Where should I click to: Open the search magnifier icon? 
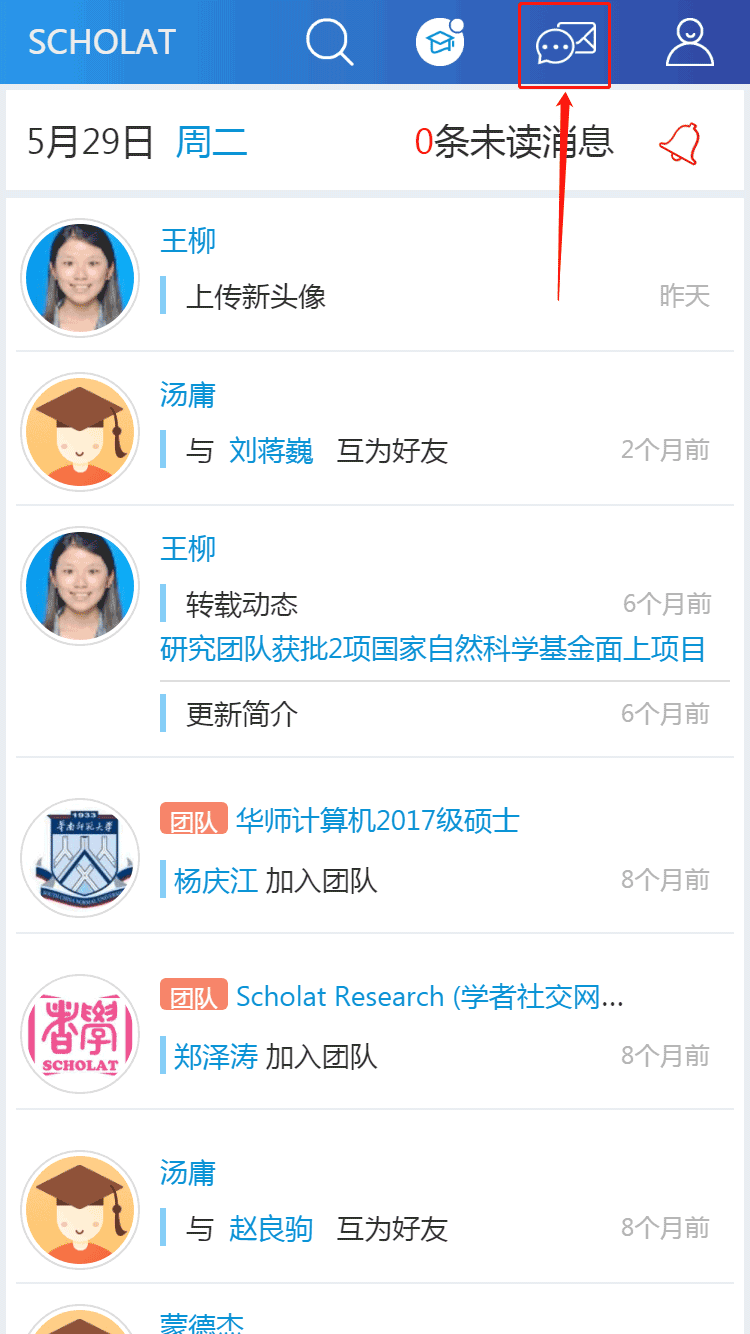329,44
